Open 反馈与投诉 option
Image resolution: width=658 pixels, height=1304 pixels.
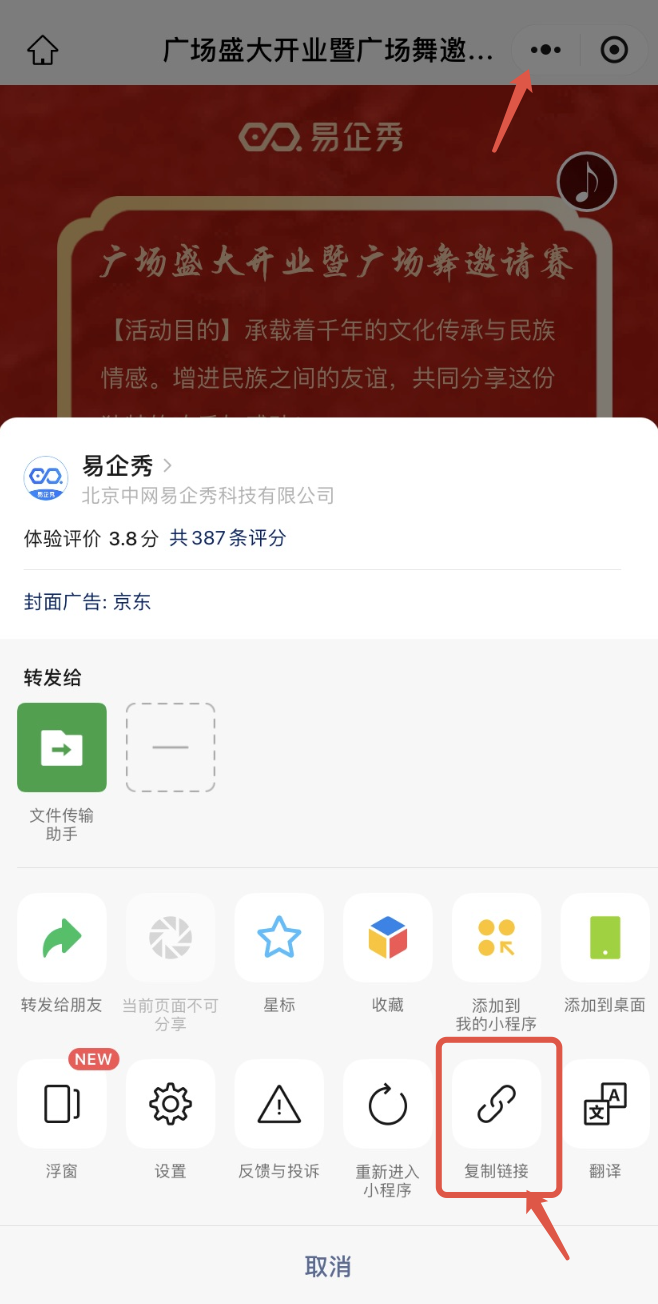[x=279, y=1104]
